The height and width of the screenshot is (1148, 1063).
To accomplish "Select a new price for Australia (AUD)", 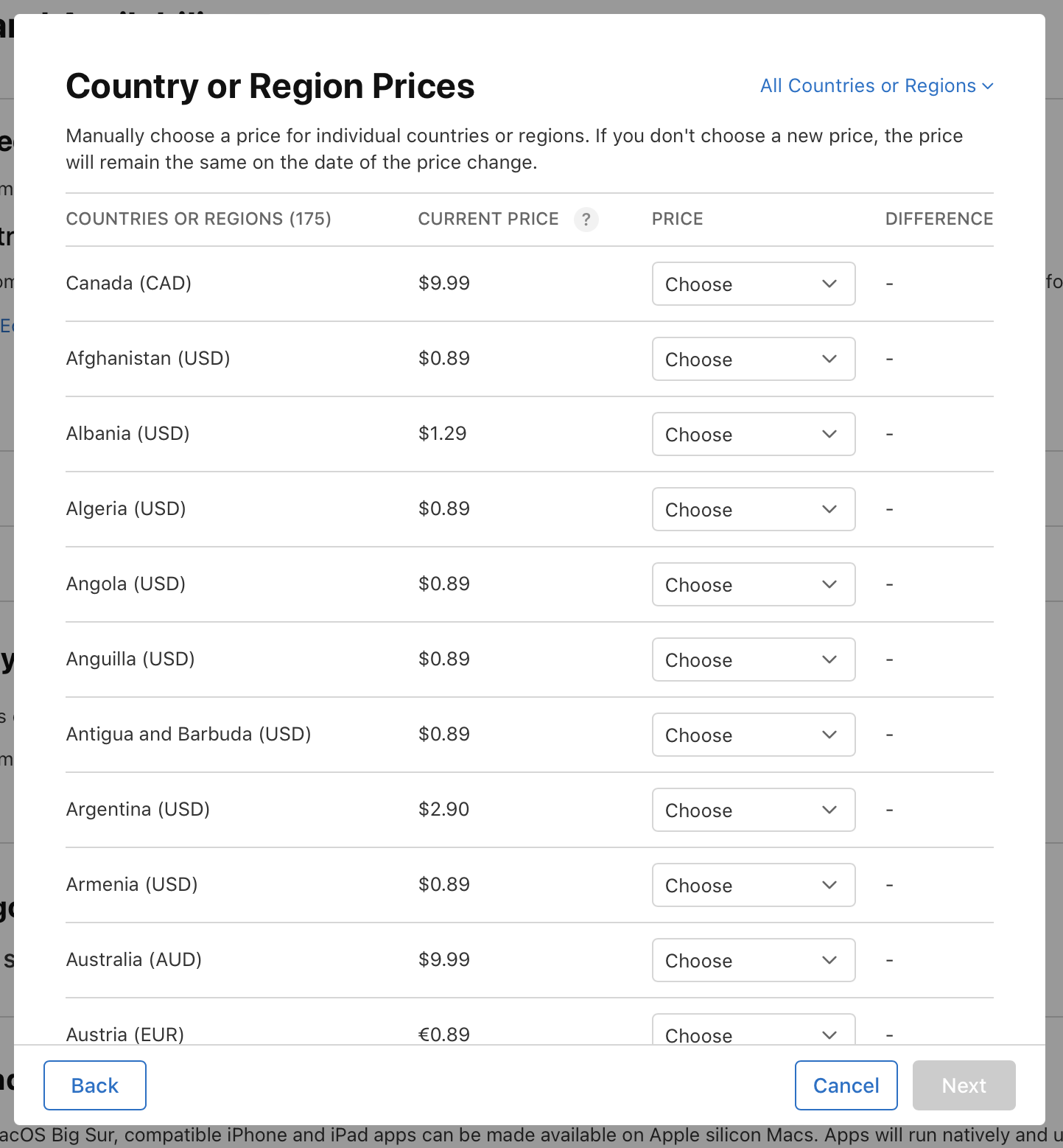I will [x=753, y=960].
